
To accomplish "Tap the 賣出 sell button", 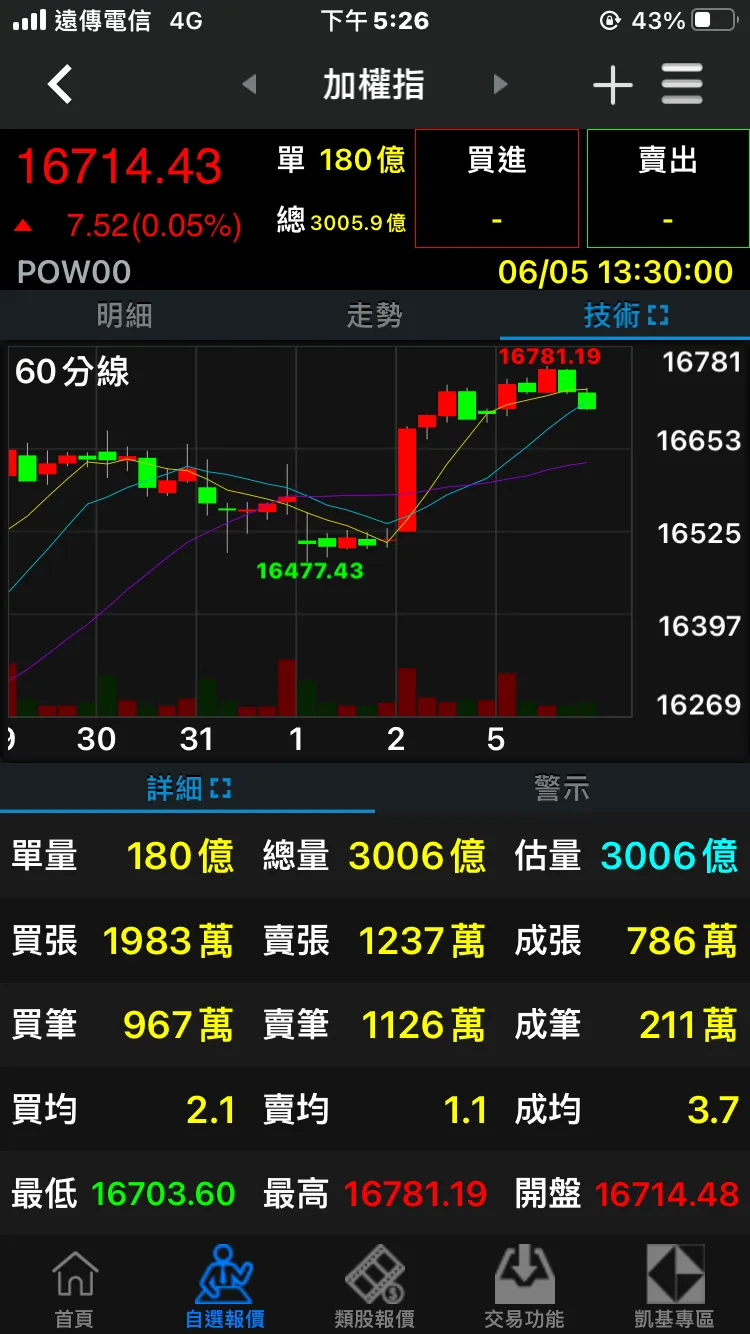I will coord(668,188).
